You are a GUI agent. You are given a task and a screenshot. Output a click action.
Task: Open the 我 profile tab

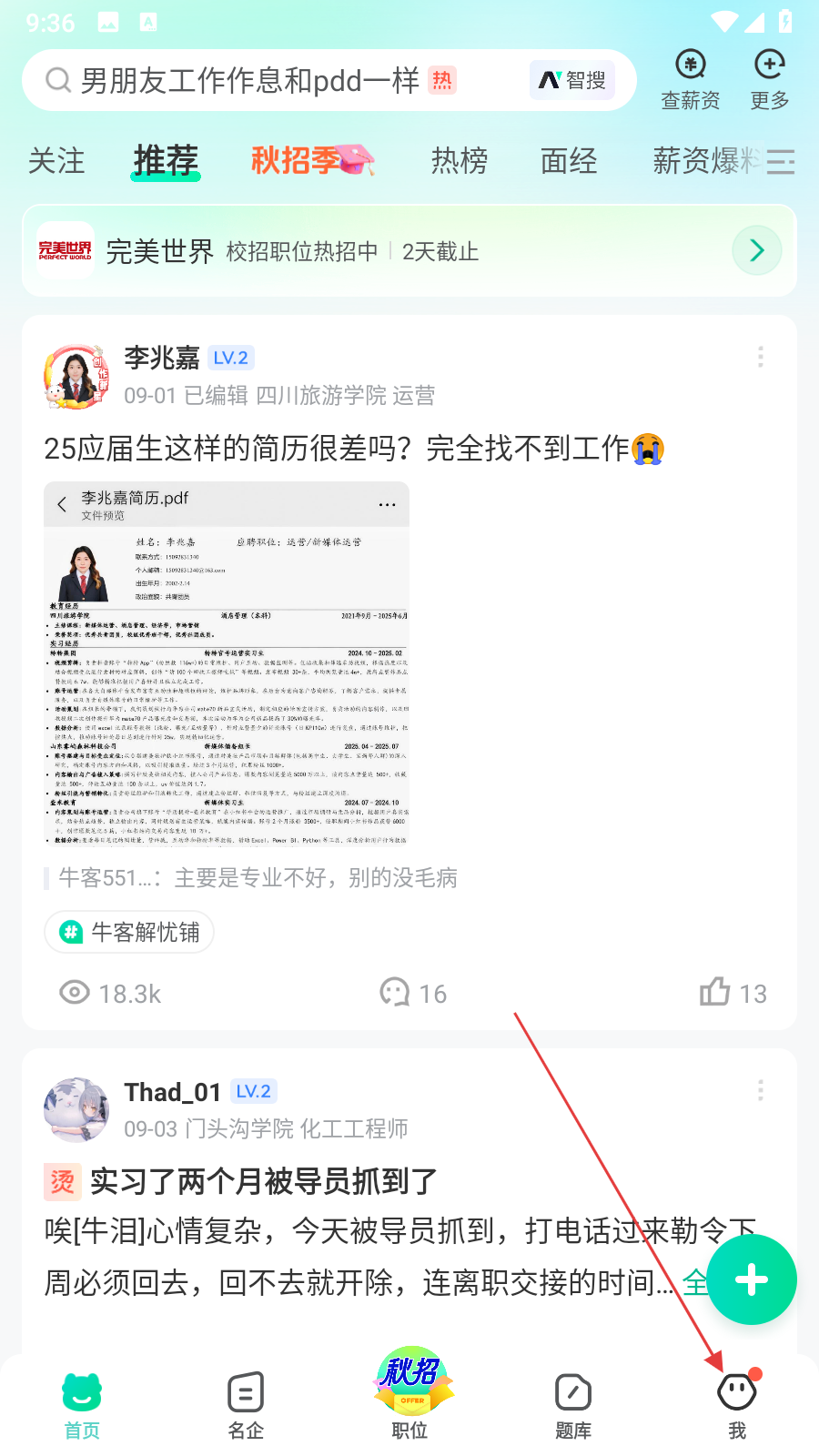coord(737,1404)
